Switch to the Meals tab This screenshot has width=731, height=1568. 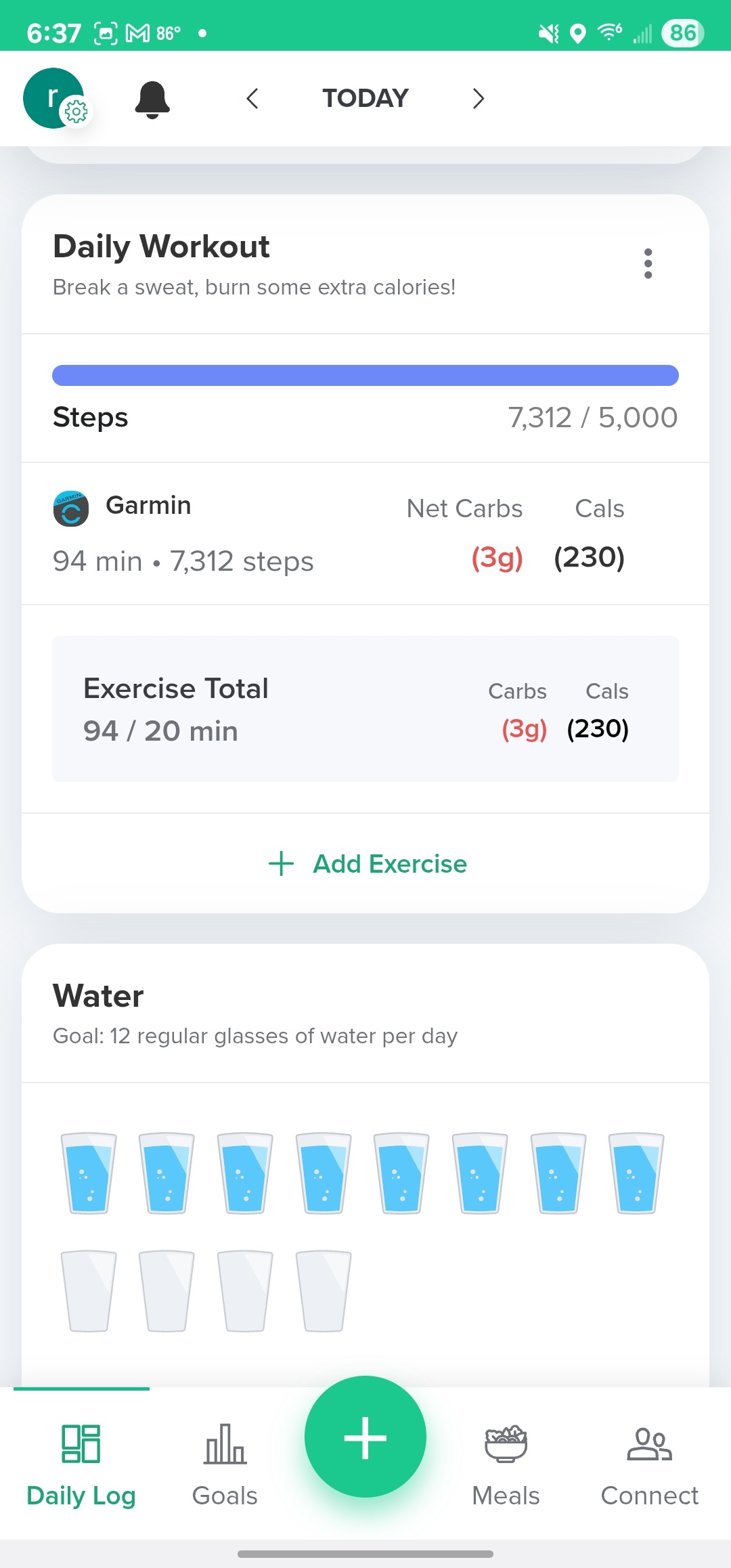(x=506, y=1465)
